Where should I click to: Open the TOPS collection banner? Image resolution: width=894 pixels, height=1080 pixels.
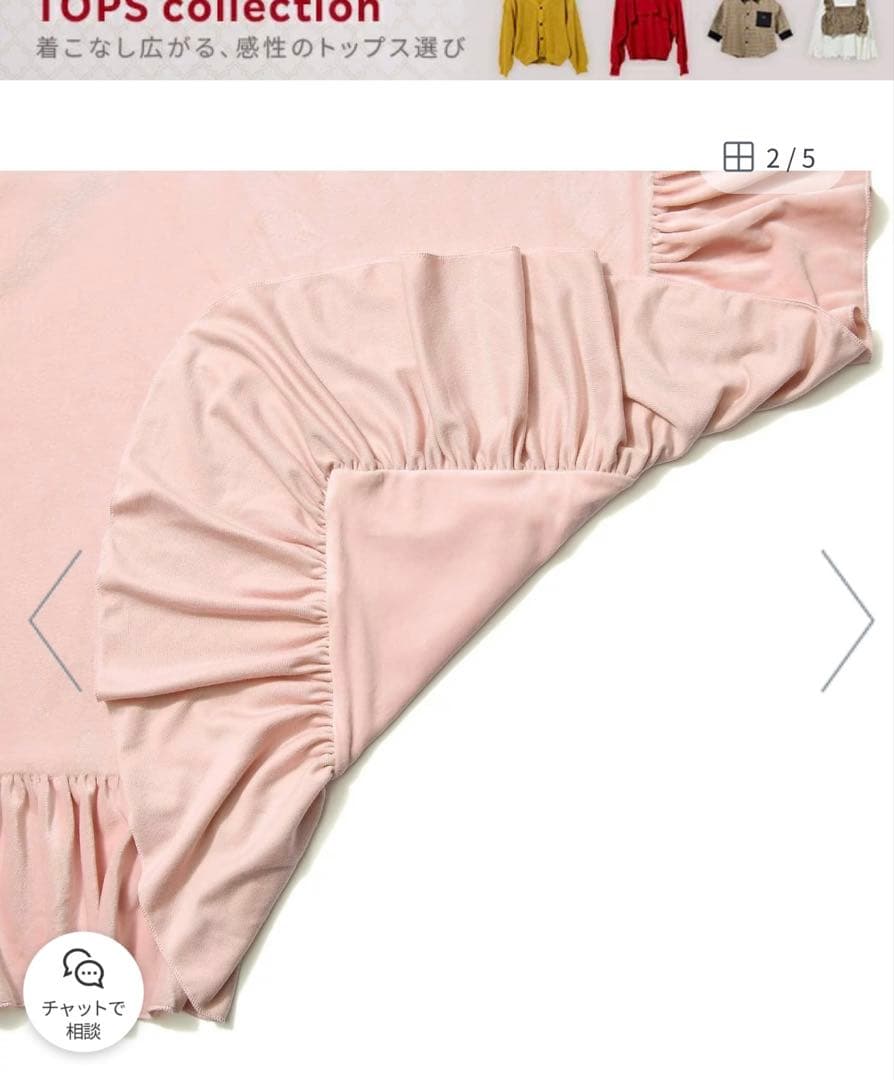coord(447,38)
